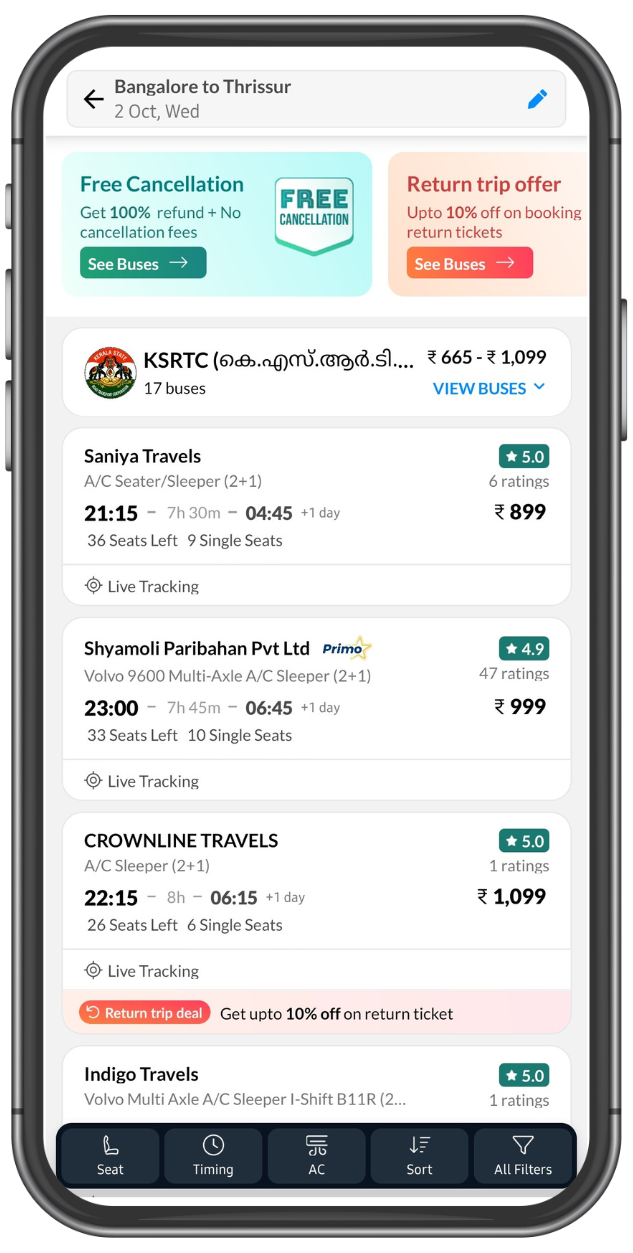Open the Saniya Travels bus card
The width and height of the screenshot is (633, 1253).
316,498
